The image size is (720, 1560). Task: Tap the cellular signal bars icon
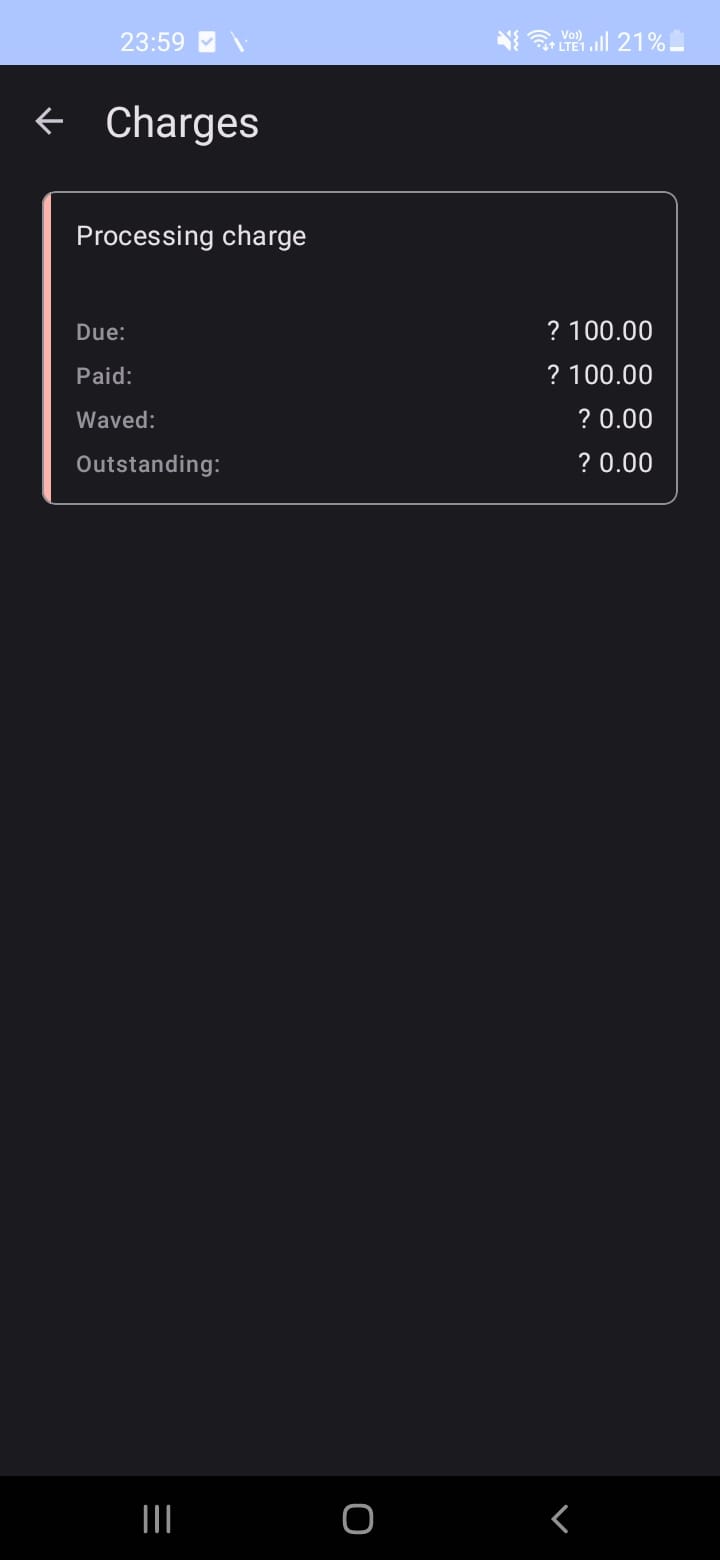598,40
